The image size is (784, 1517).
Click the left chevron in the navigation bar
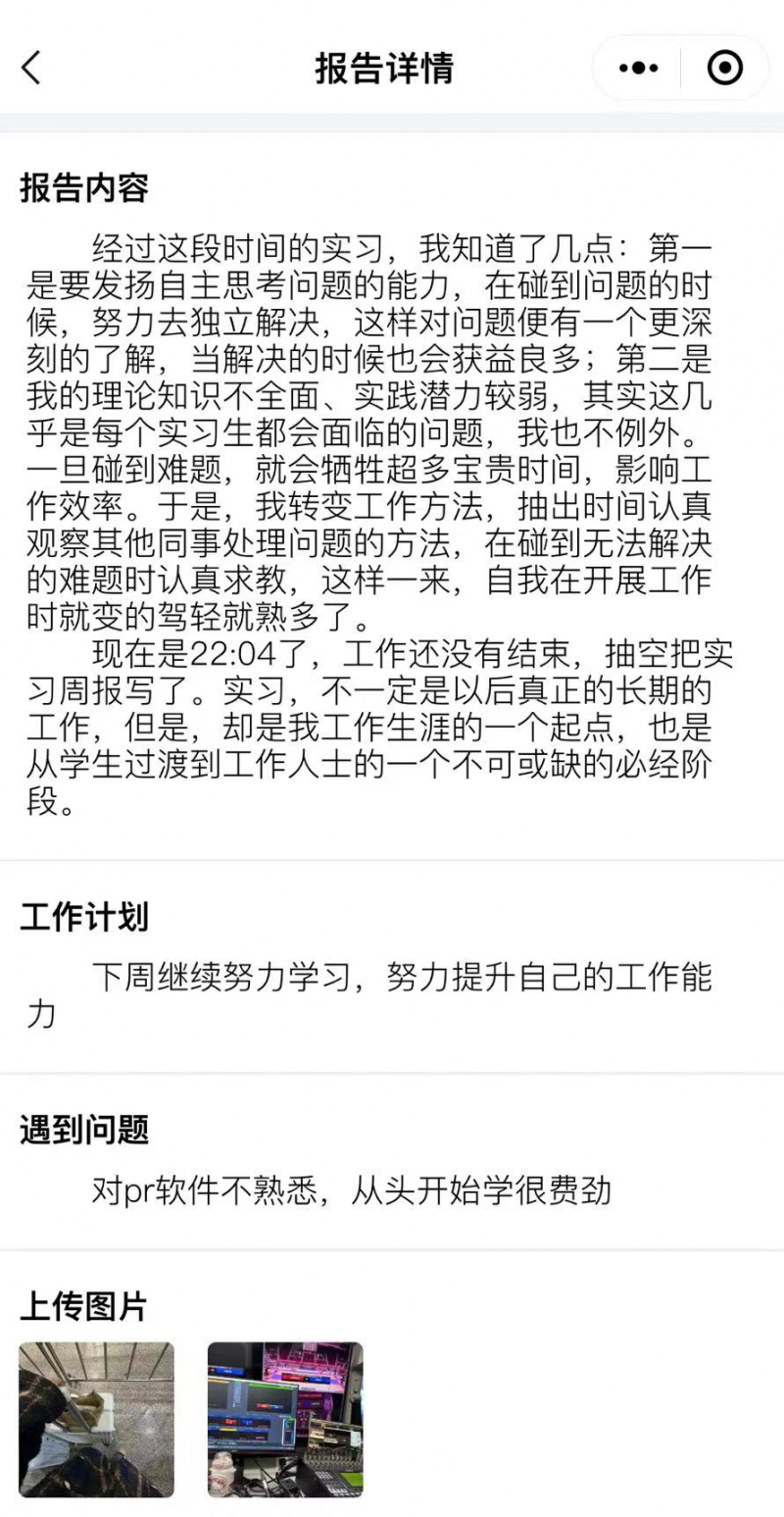click(30, 68)
